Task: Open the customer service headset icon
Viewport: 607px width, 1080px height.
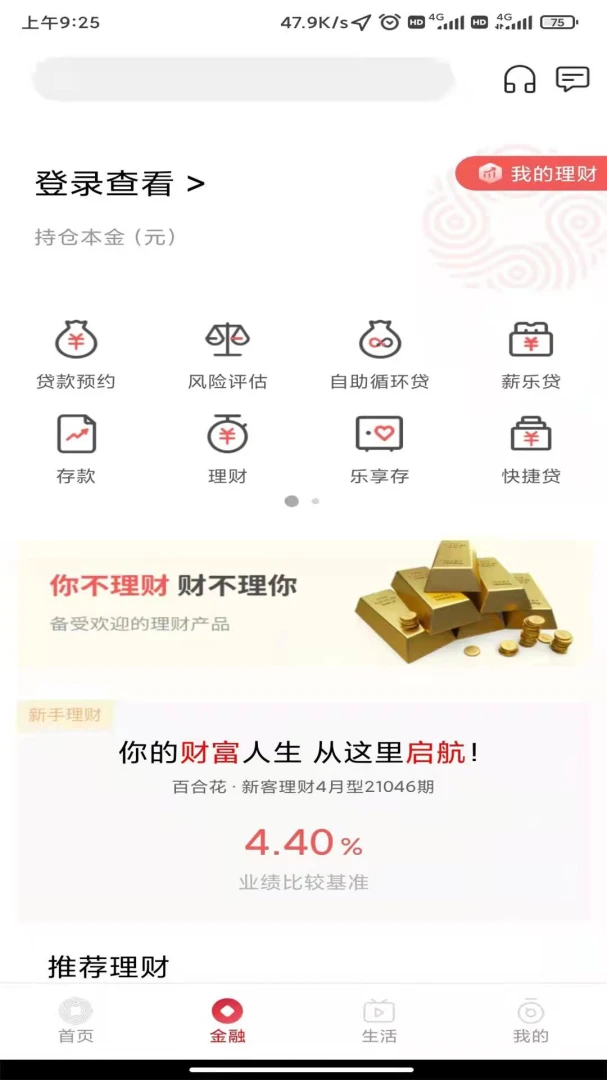Action: [519, 80]
